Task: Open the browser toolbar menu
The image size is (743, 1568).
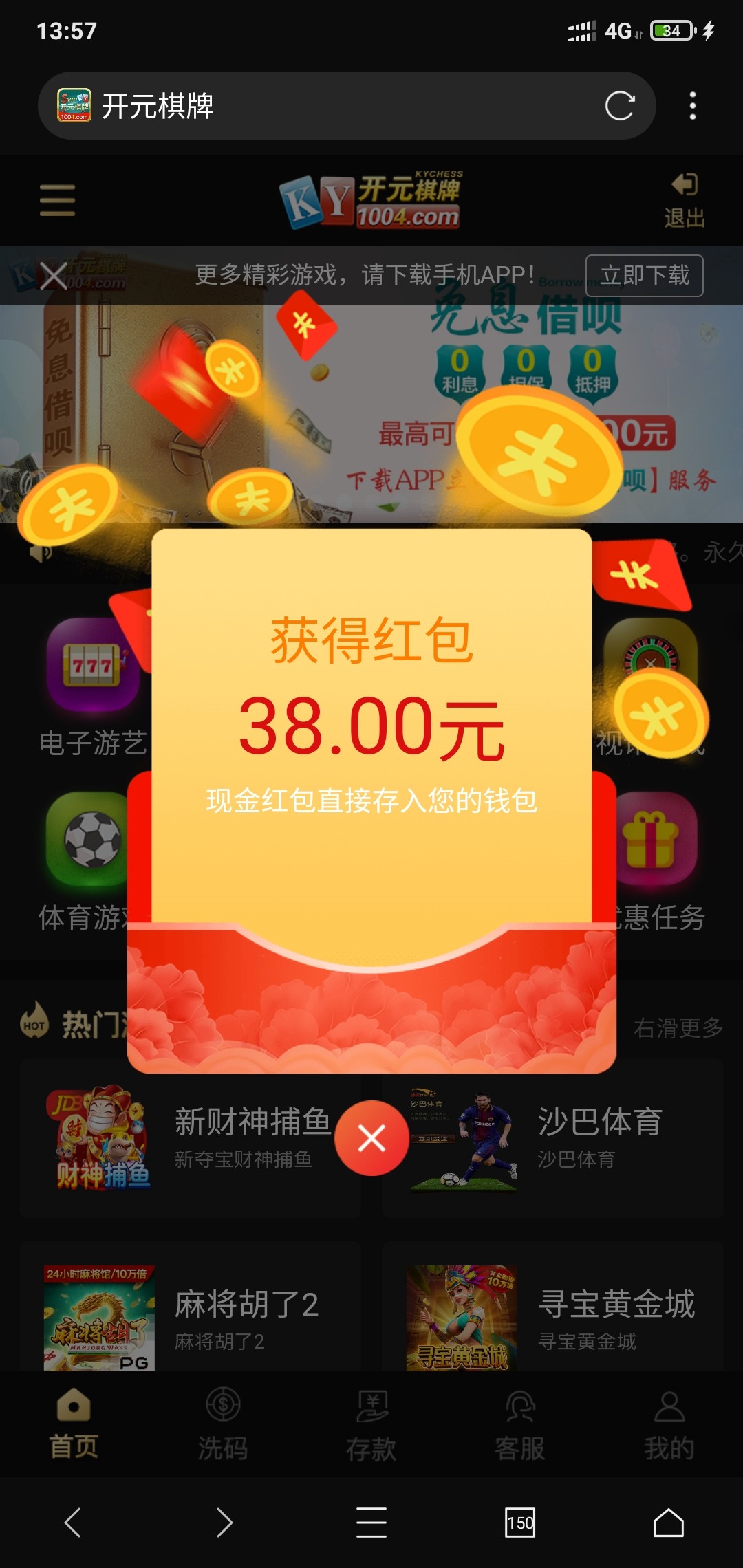Action: click(371, 1523)
